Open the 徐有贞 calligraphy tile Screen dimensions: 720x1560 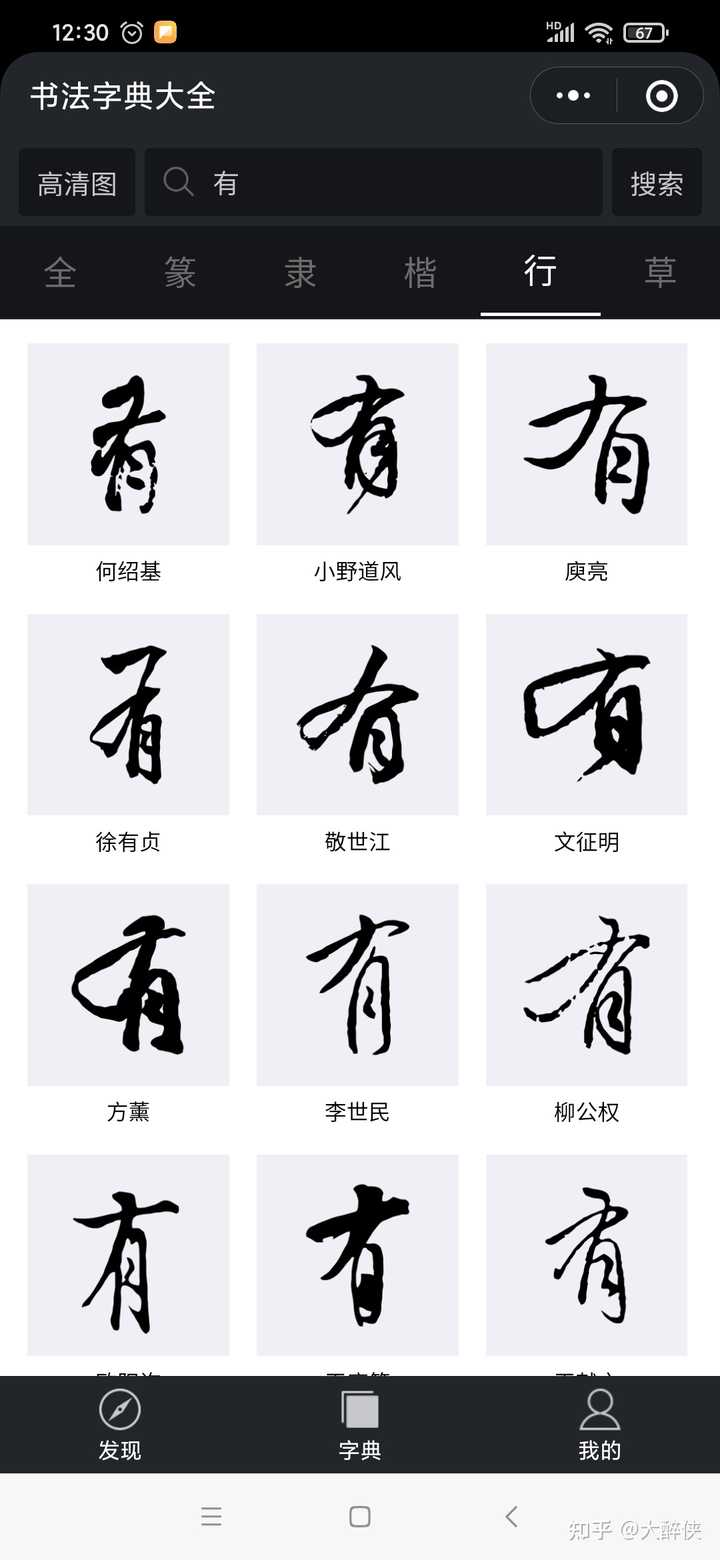coord(128,714)
